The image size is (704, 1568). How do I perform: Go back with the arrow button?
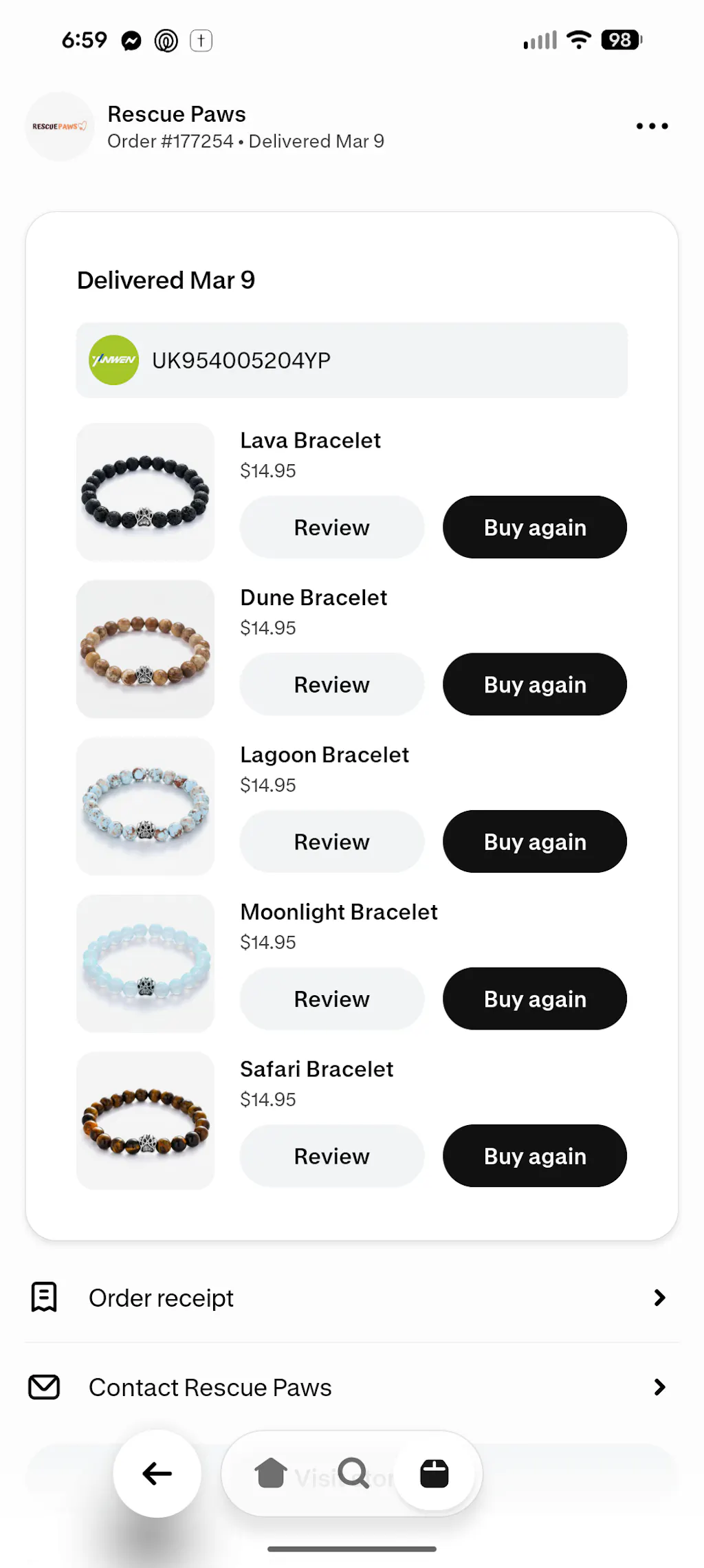coord(157,1473)
